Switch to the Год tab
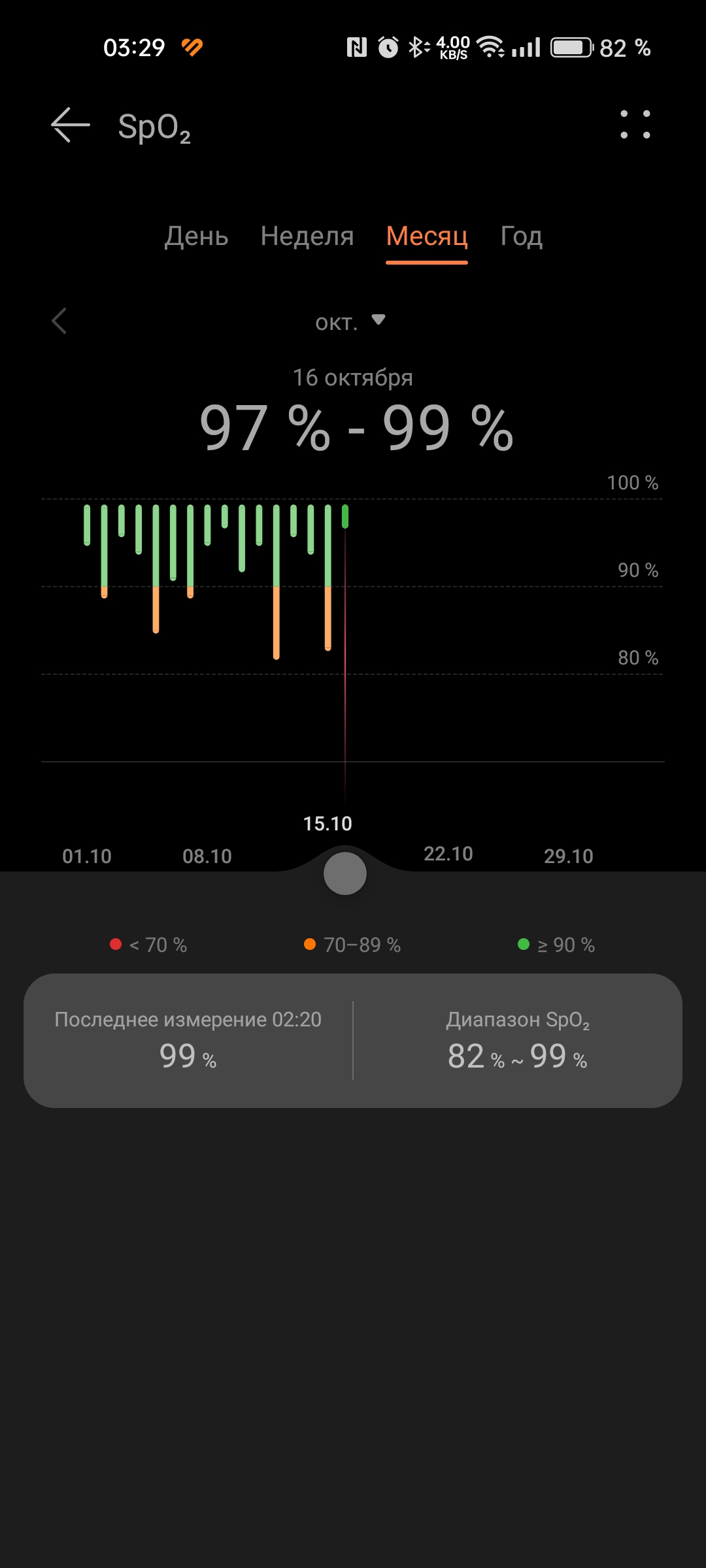706x1568 pixels. (521, 236)
